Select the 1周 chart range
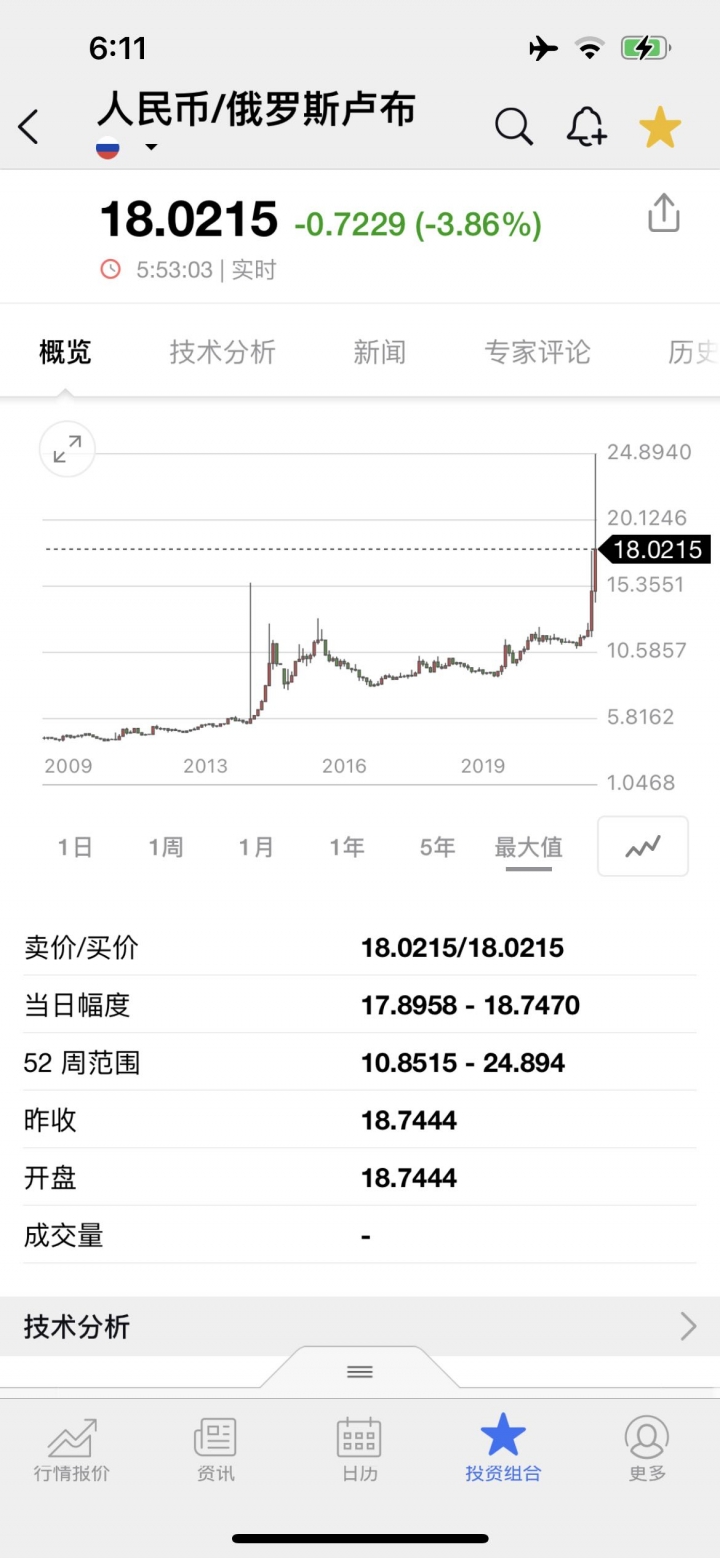This screenshot has height=1558, width=720. [x=166, y=847]
